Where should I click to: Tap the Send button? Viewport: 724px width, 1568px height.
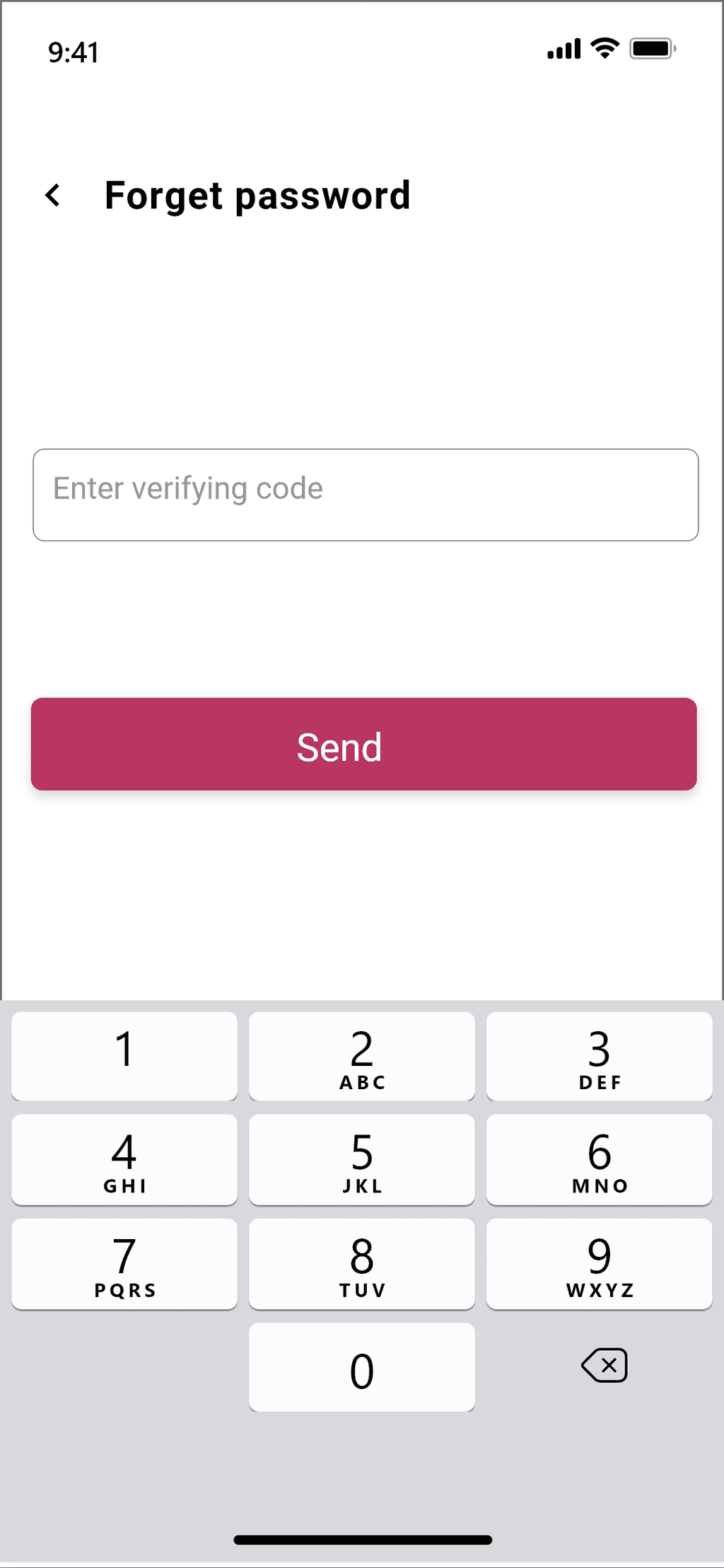pos(363,744)
